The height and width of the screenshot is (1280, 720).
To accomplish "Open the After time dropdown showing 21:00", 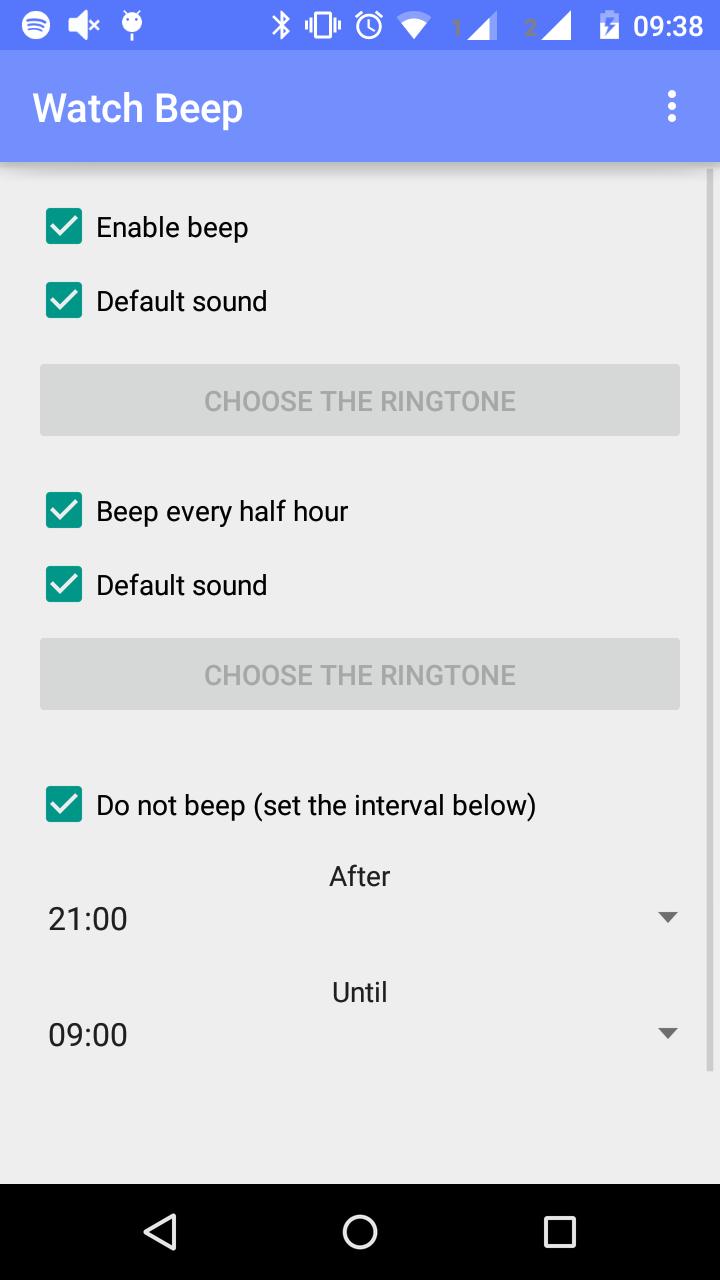I will click(360, 918).
